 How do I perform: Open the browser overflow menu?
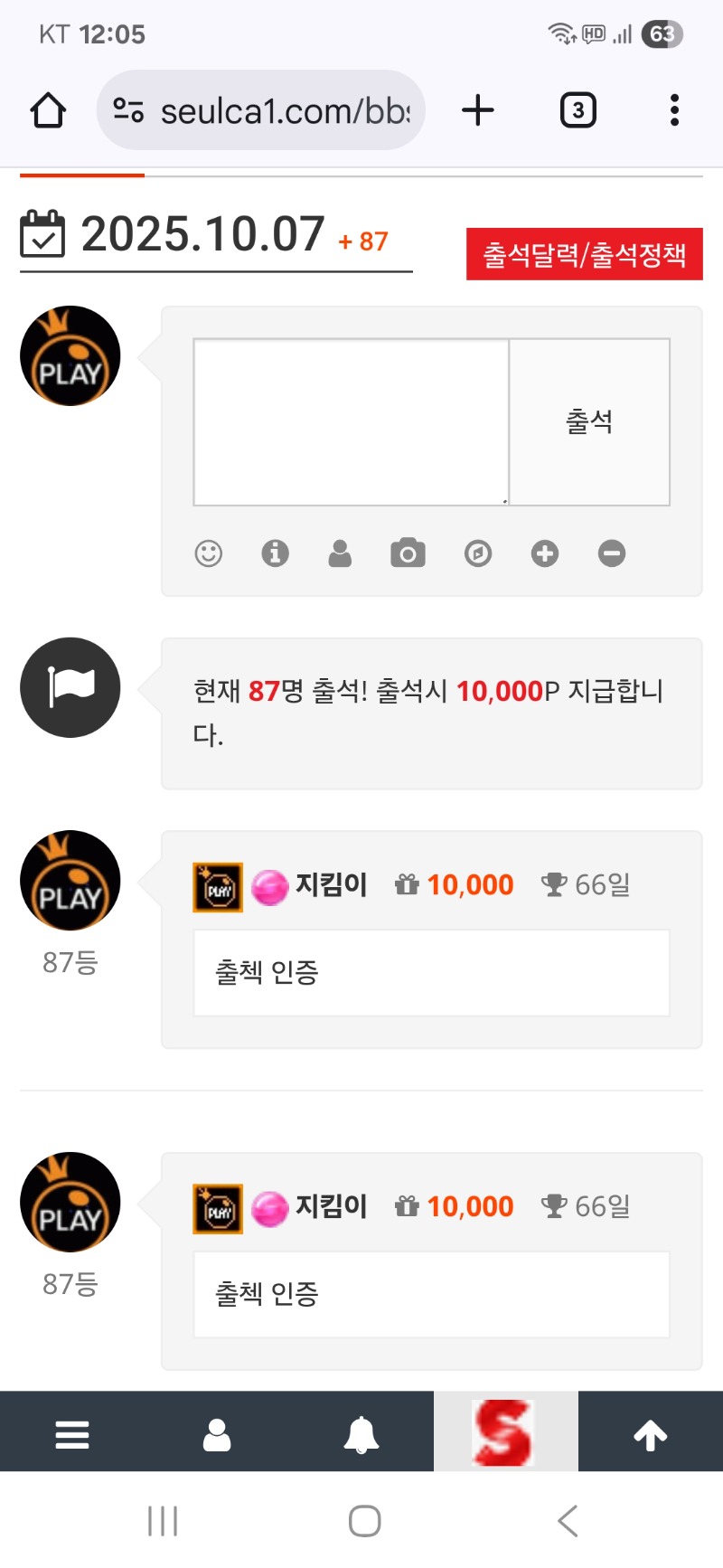(x=674, y=110)
